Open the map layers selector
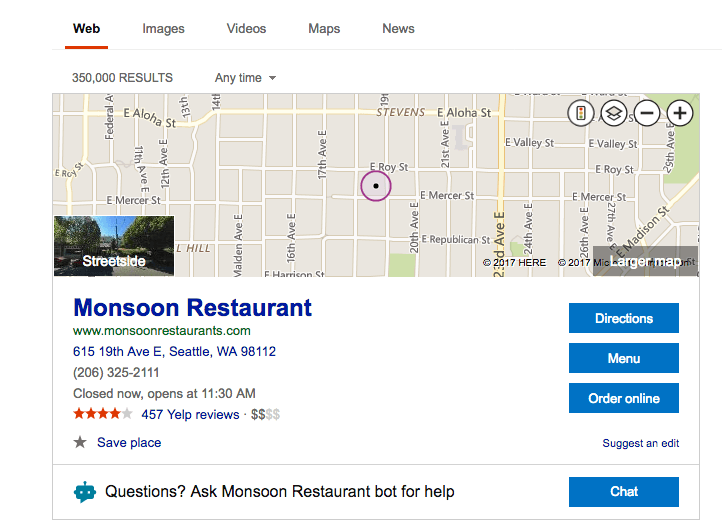The image size is (722, 529). point(614,113)
